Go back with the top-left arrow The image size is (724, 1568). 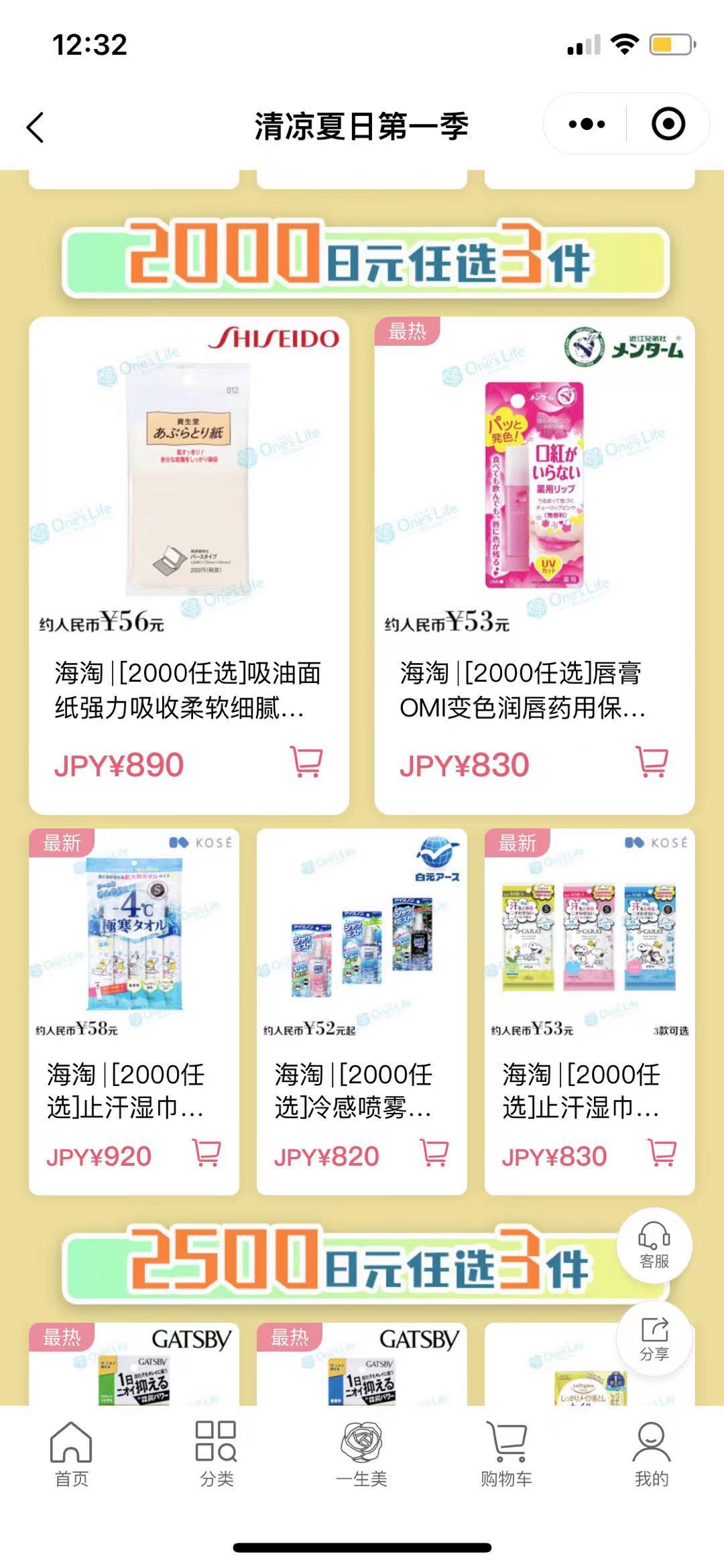pyautogui.click(x=36, y=127)
